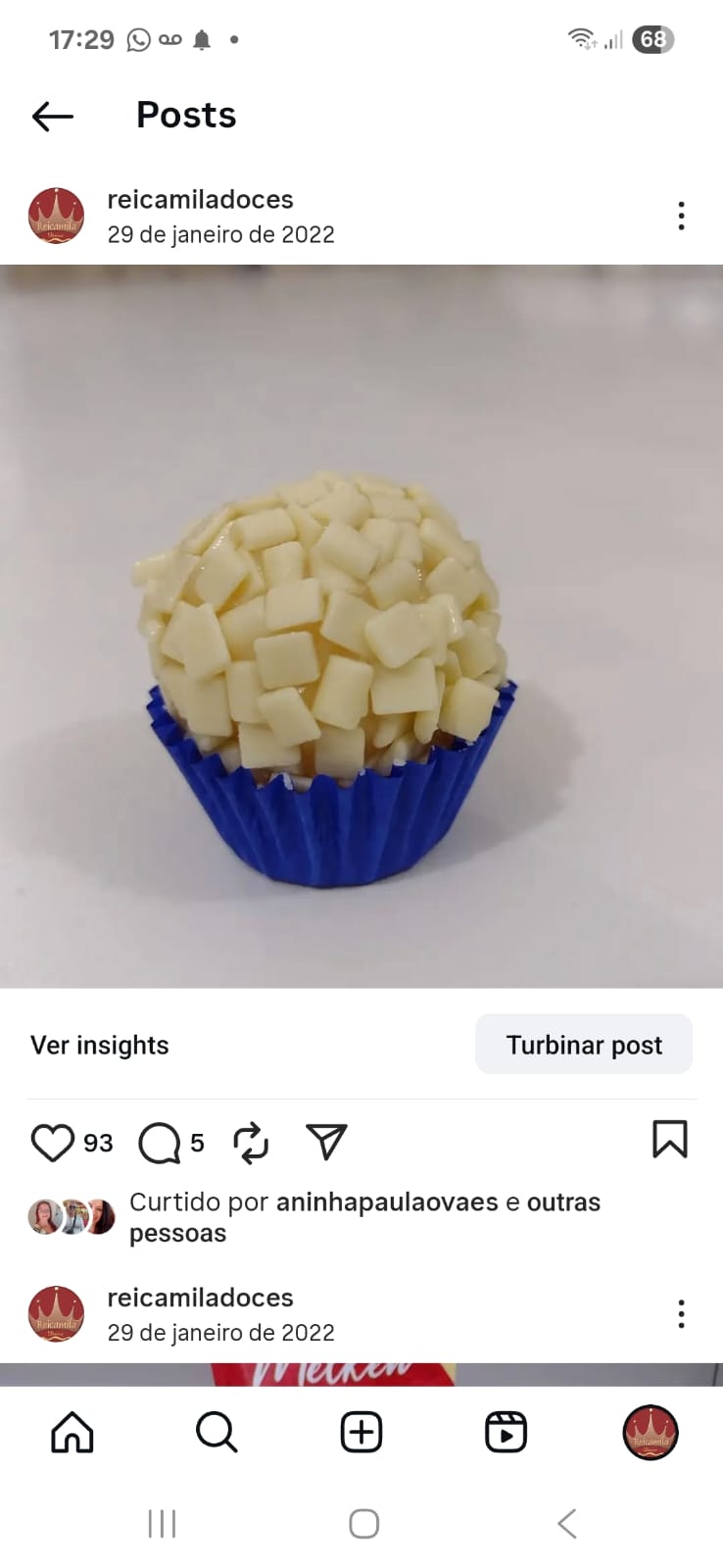The width and height of the screenshot is (723, 1568).
Task: Switch to the Reels tab
Action: [506, 1433]
